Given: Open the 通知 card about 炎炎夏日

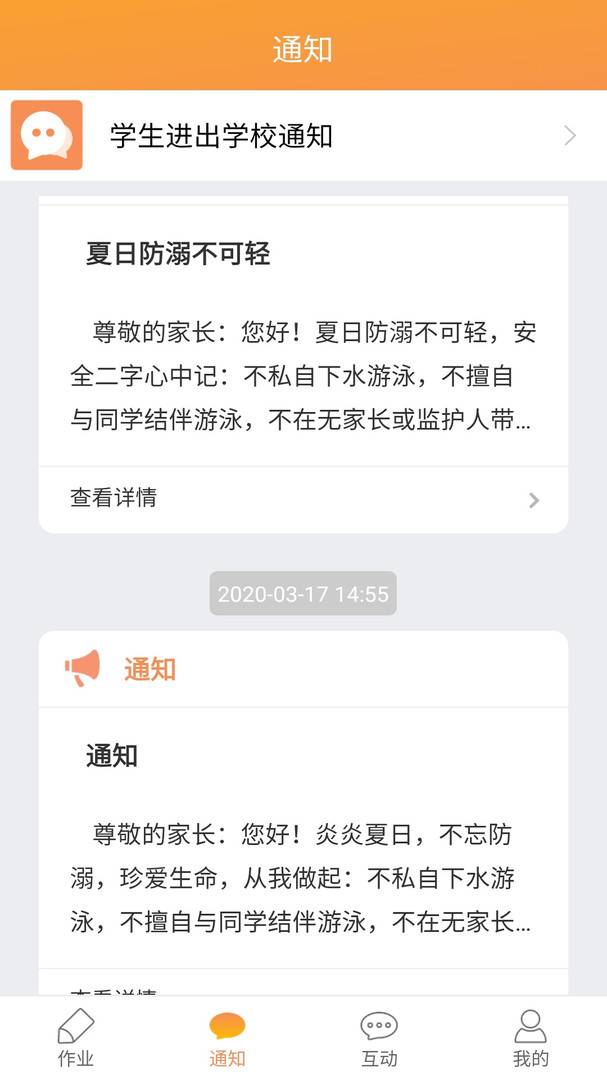Looking at the screenshot, I should pos(303,840).
